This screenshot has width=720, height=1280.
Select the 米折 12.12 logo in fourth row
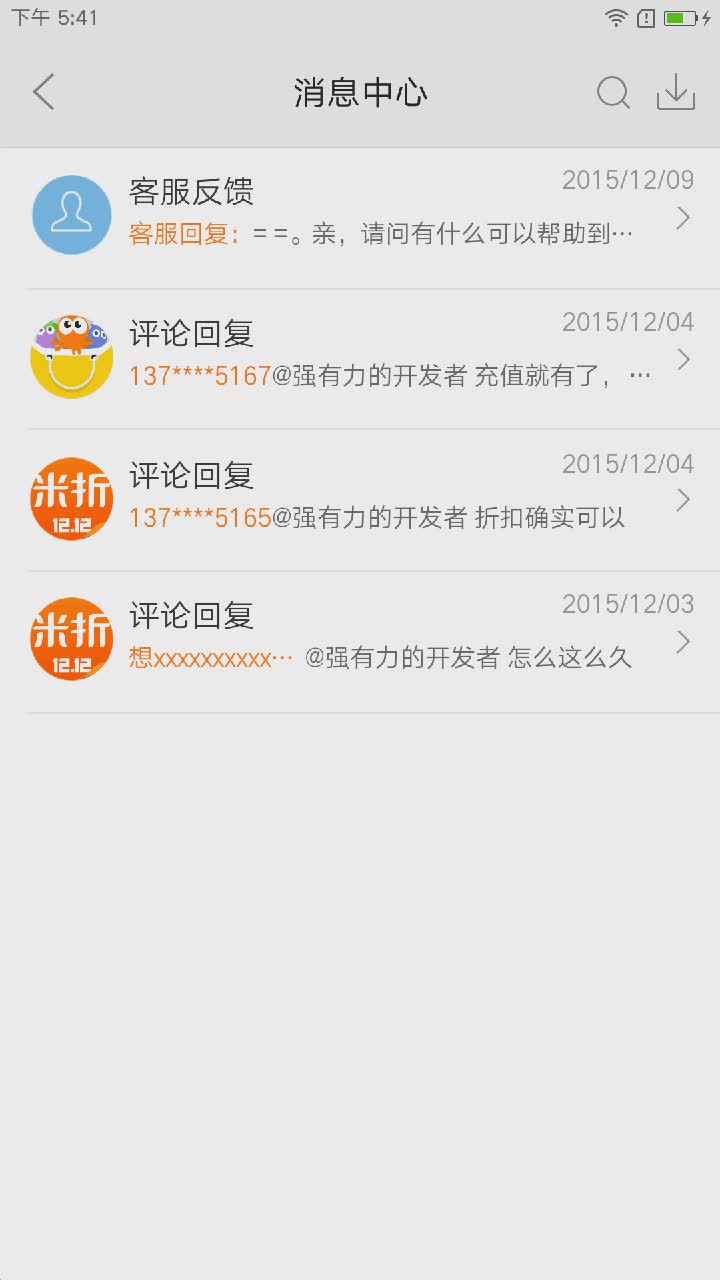(x=70, y=637)
